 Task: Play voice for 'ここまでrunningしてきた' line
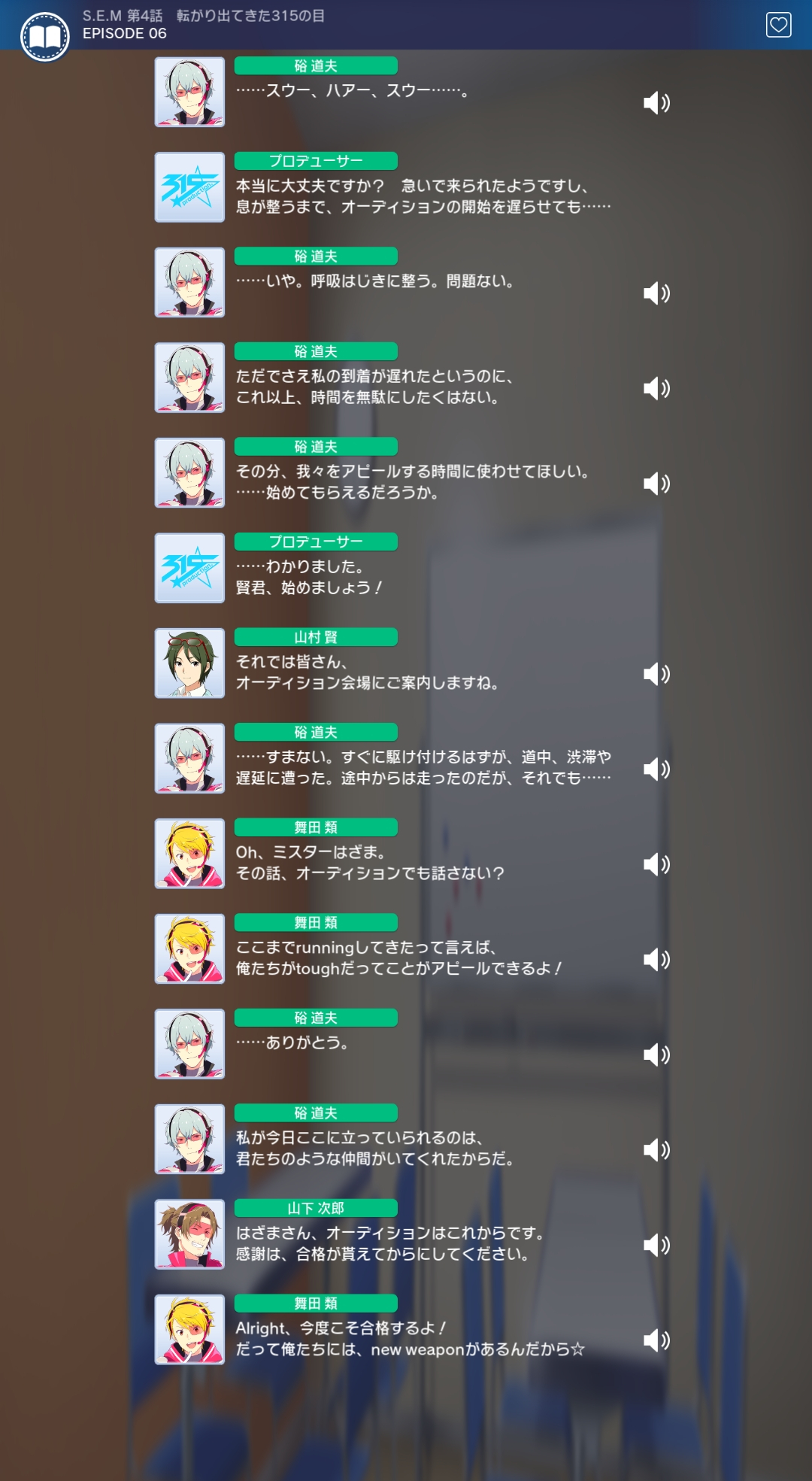(656, 959)
